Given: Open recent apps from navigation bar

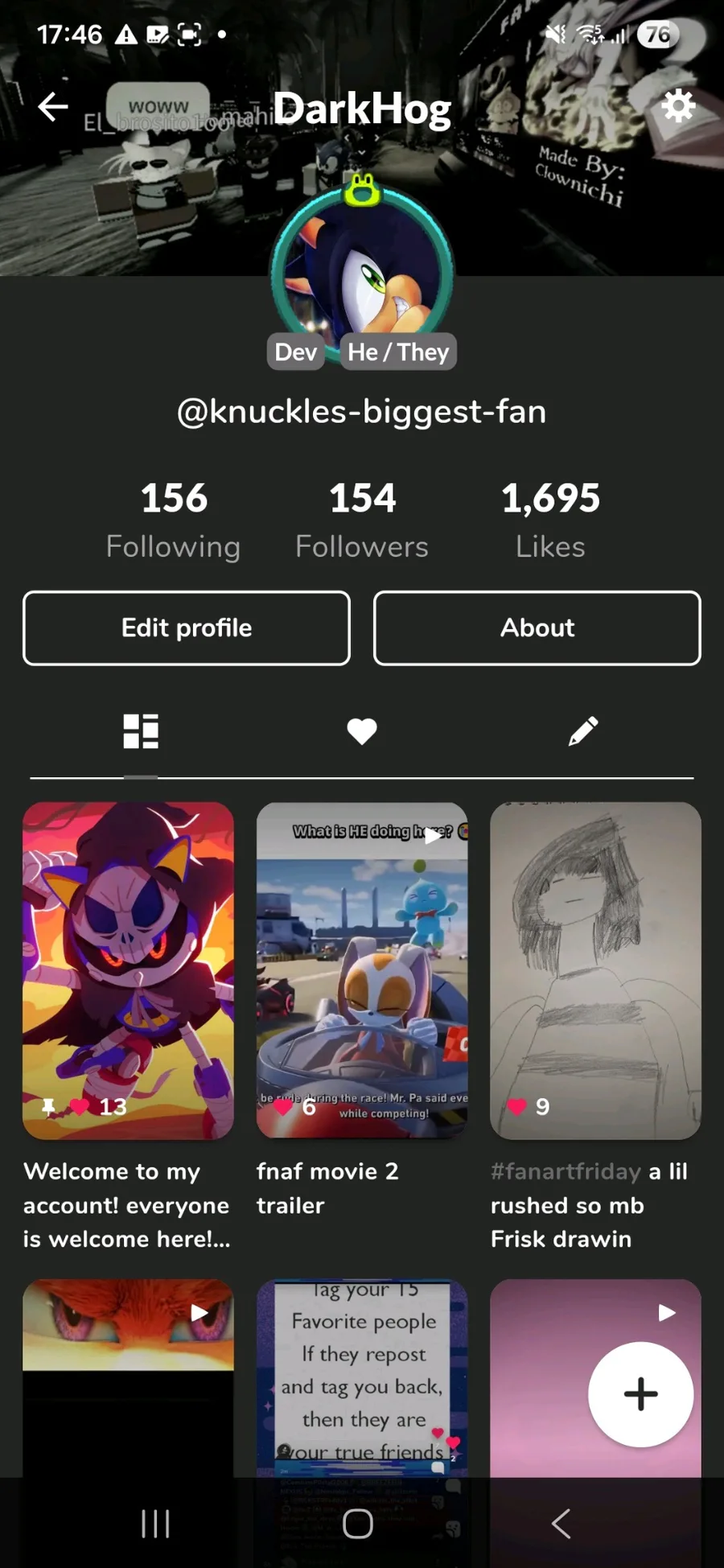Looking at the screenshot, I should (155, 1523).
